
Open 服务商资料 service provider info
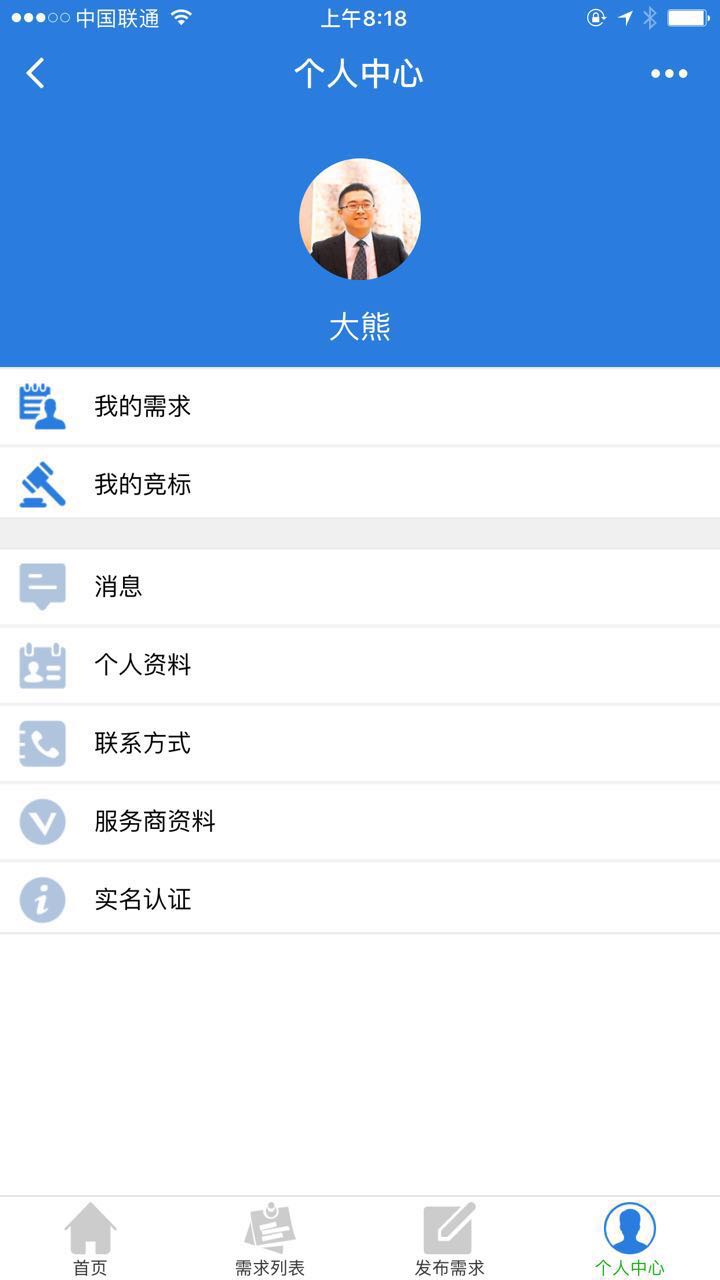[360, 822]
